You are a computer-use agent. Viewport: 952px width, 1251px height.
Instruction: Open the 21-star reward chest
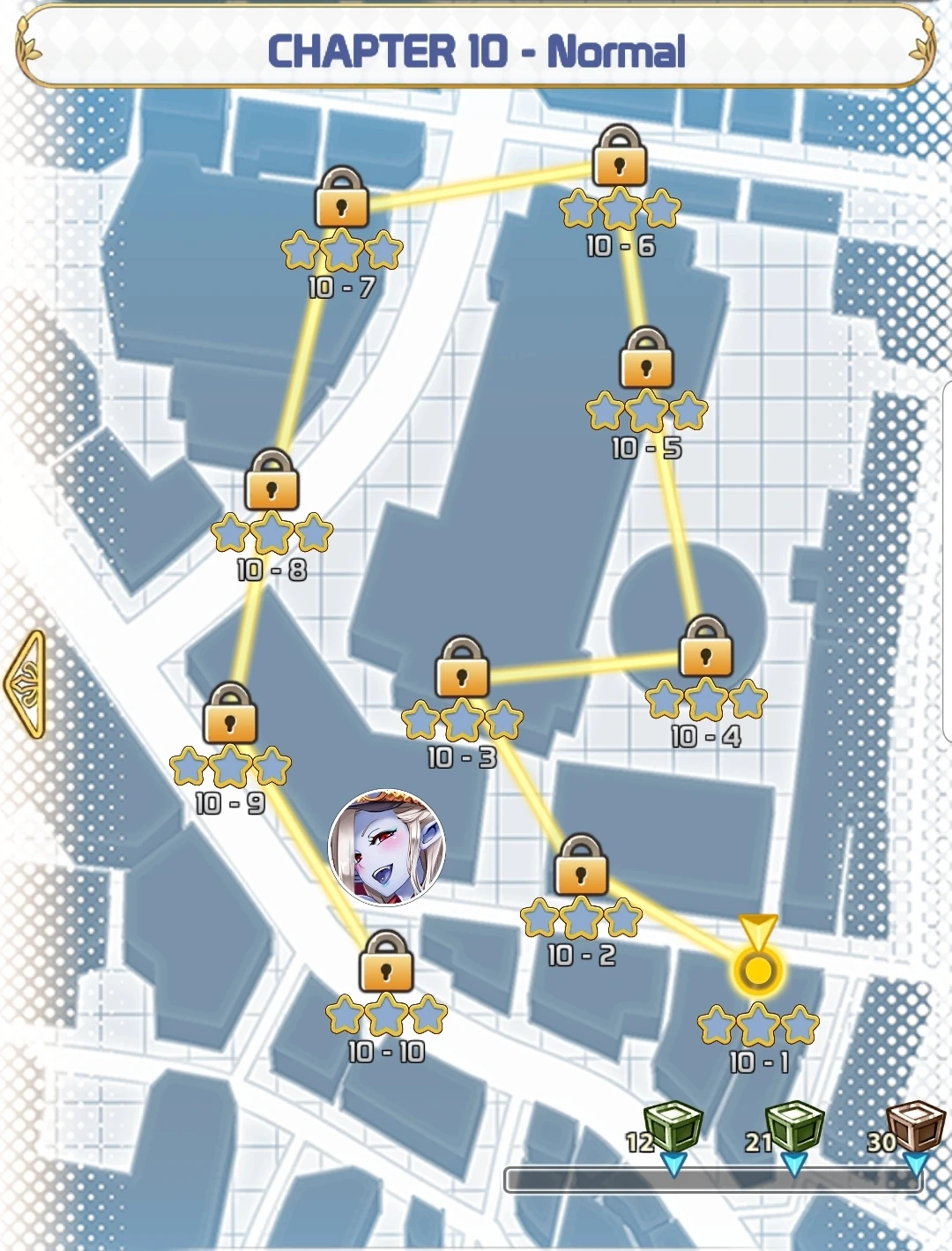pos(795,1127)
